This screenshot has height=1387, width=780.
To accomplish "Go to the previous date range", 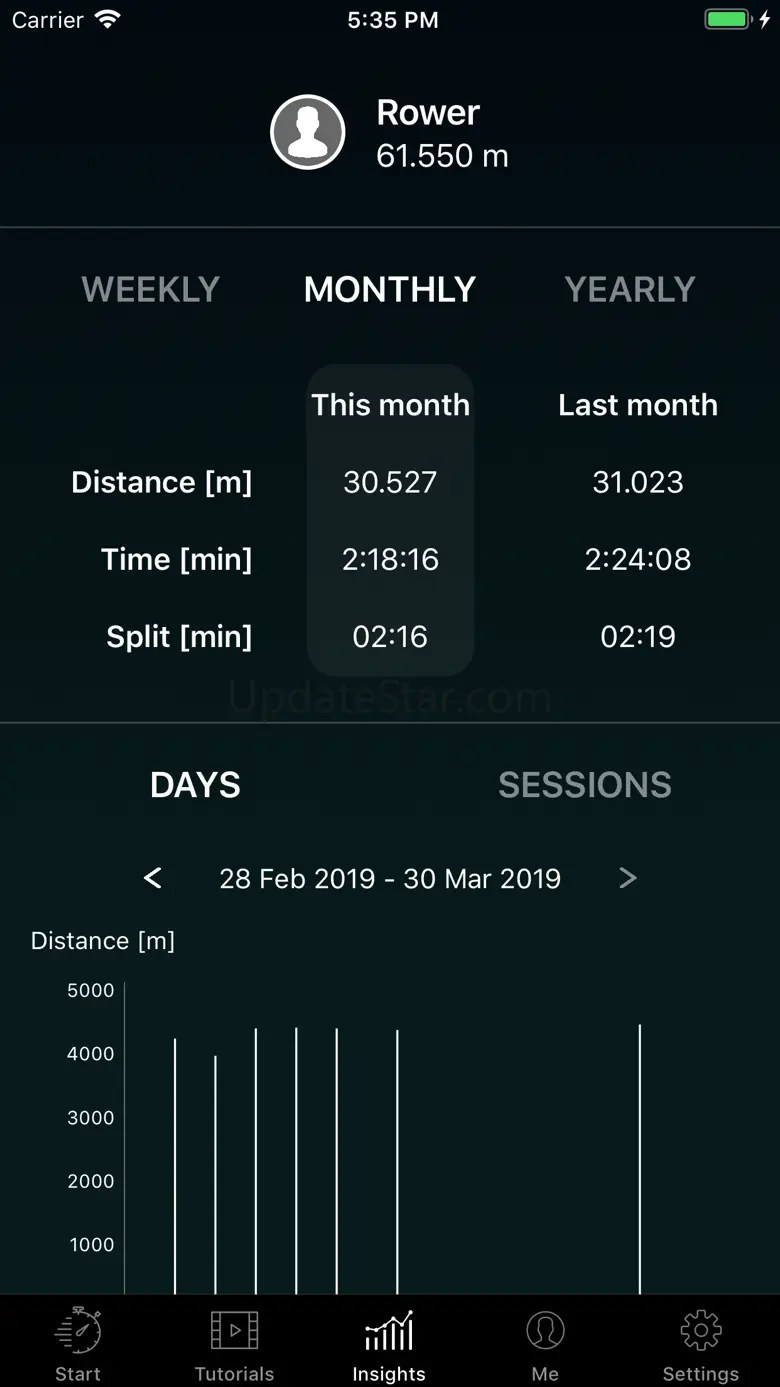I will coord(153,878).
